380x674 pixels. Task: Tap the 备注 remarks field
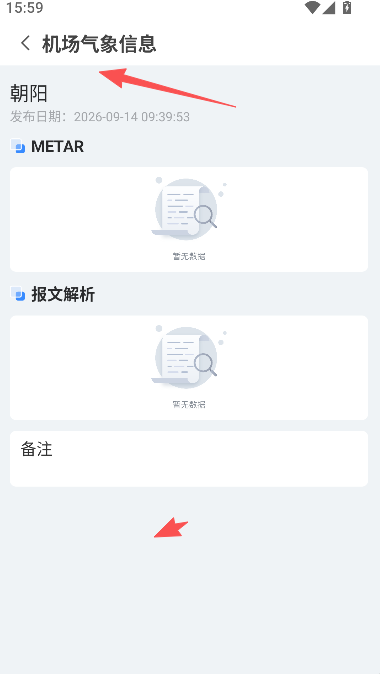(x=189, y=459)
